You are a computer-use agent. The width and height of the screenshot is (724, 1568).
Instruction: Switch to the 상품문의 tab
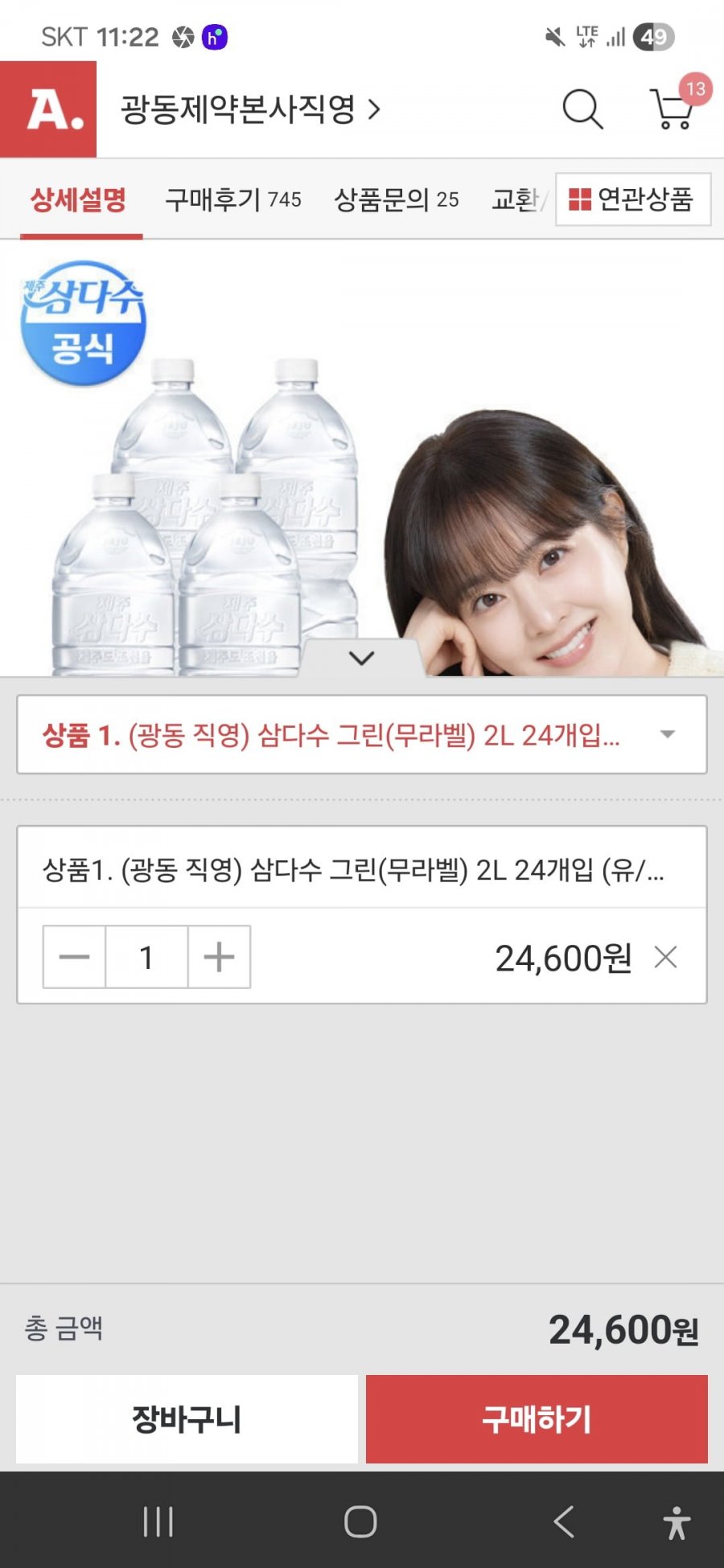pos(396,199)
